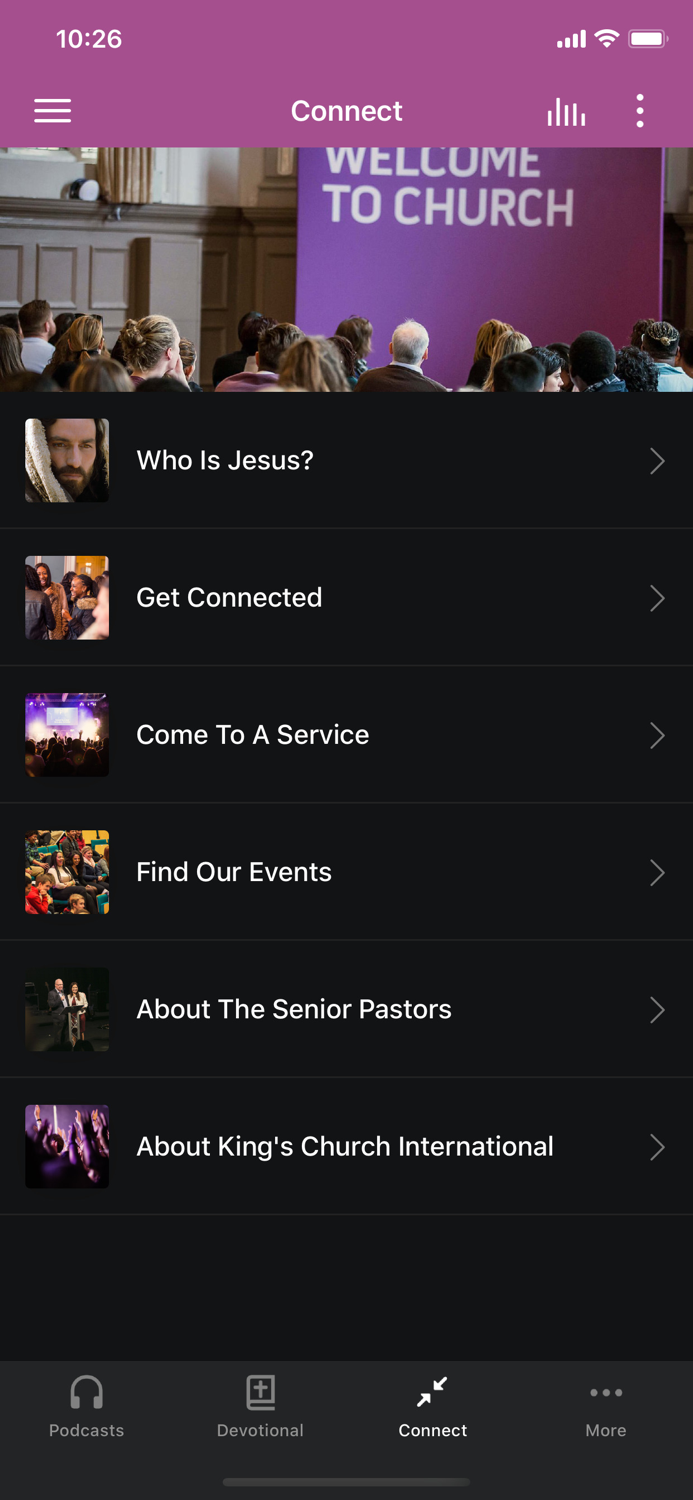Open the Who Is Jesus? page
The height and width of the screenshot is (1500, 693).
pos(346,460)
